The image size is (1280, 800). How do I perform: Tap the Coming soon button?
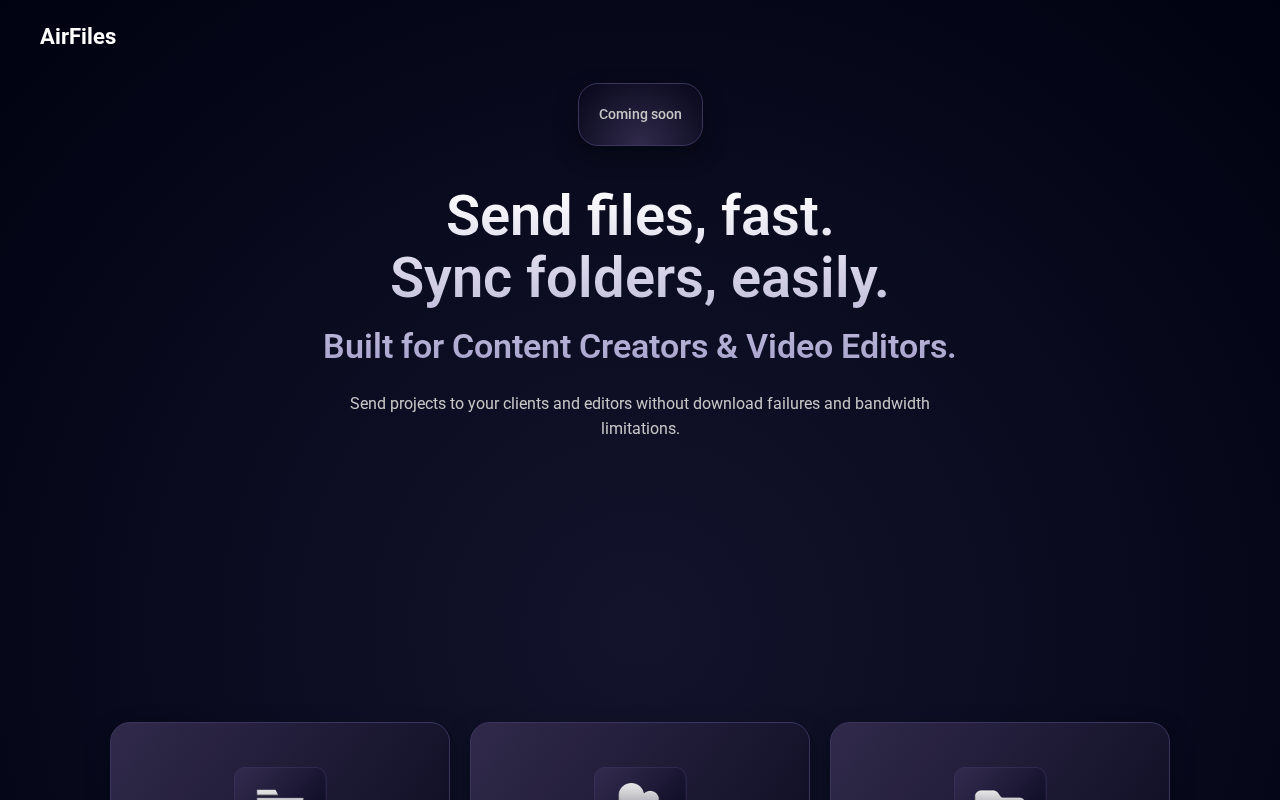640,115
